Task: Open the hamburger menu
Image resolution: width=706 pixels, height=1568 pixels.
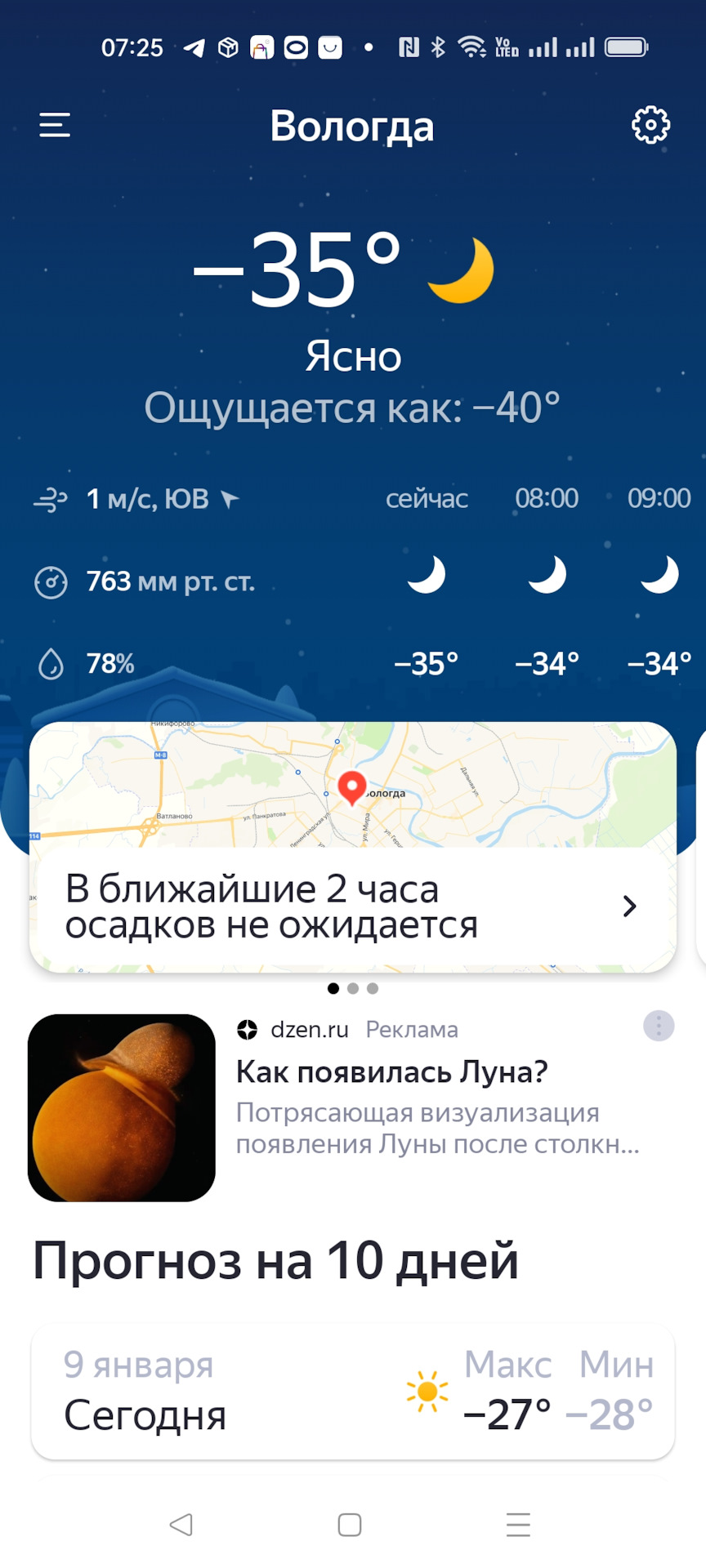Action: pyautogui.click(x=55, y=125)
